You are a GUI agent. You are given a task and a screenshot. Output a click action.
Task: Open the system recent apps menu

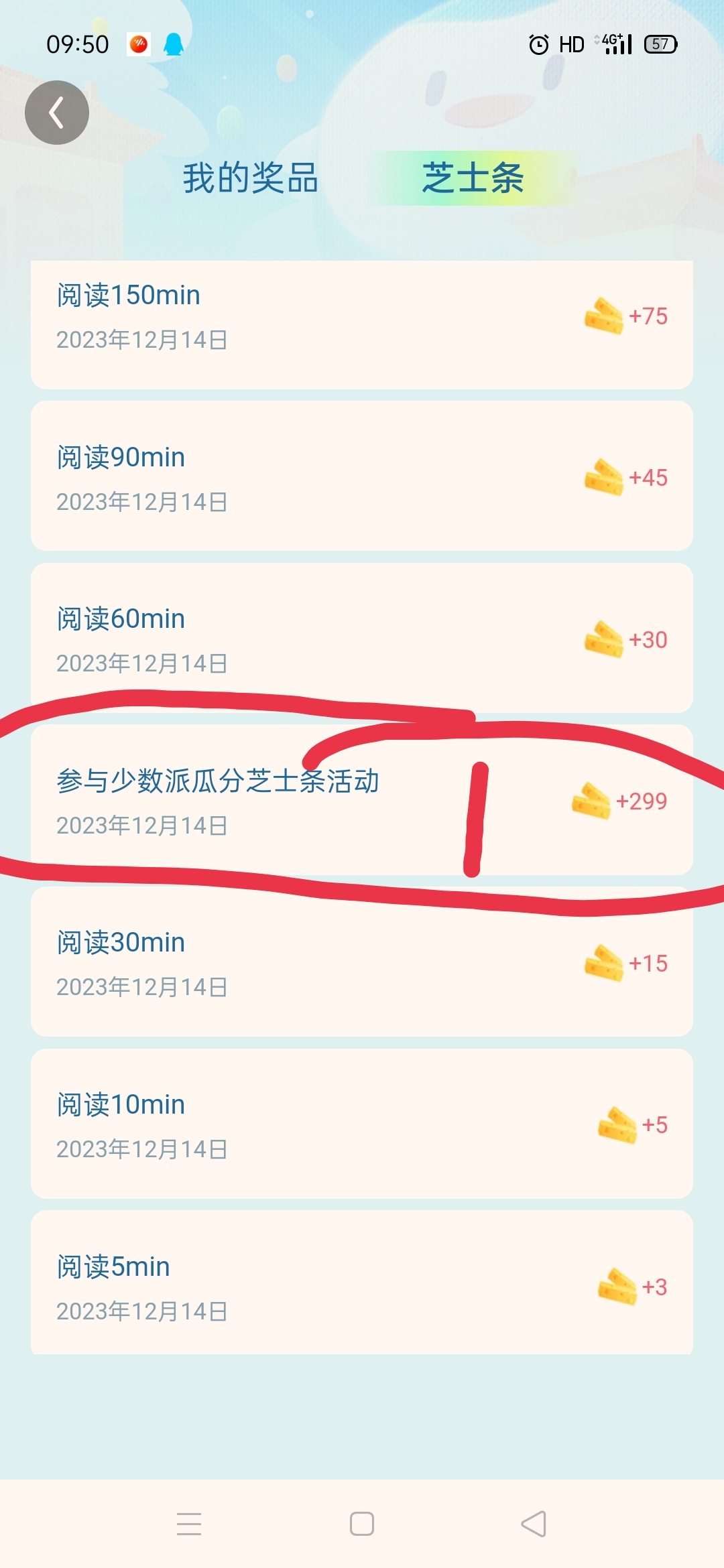click(x=189, y=1524)
